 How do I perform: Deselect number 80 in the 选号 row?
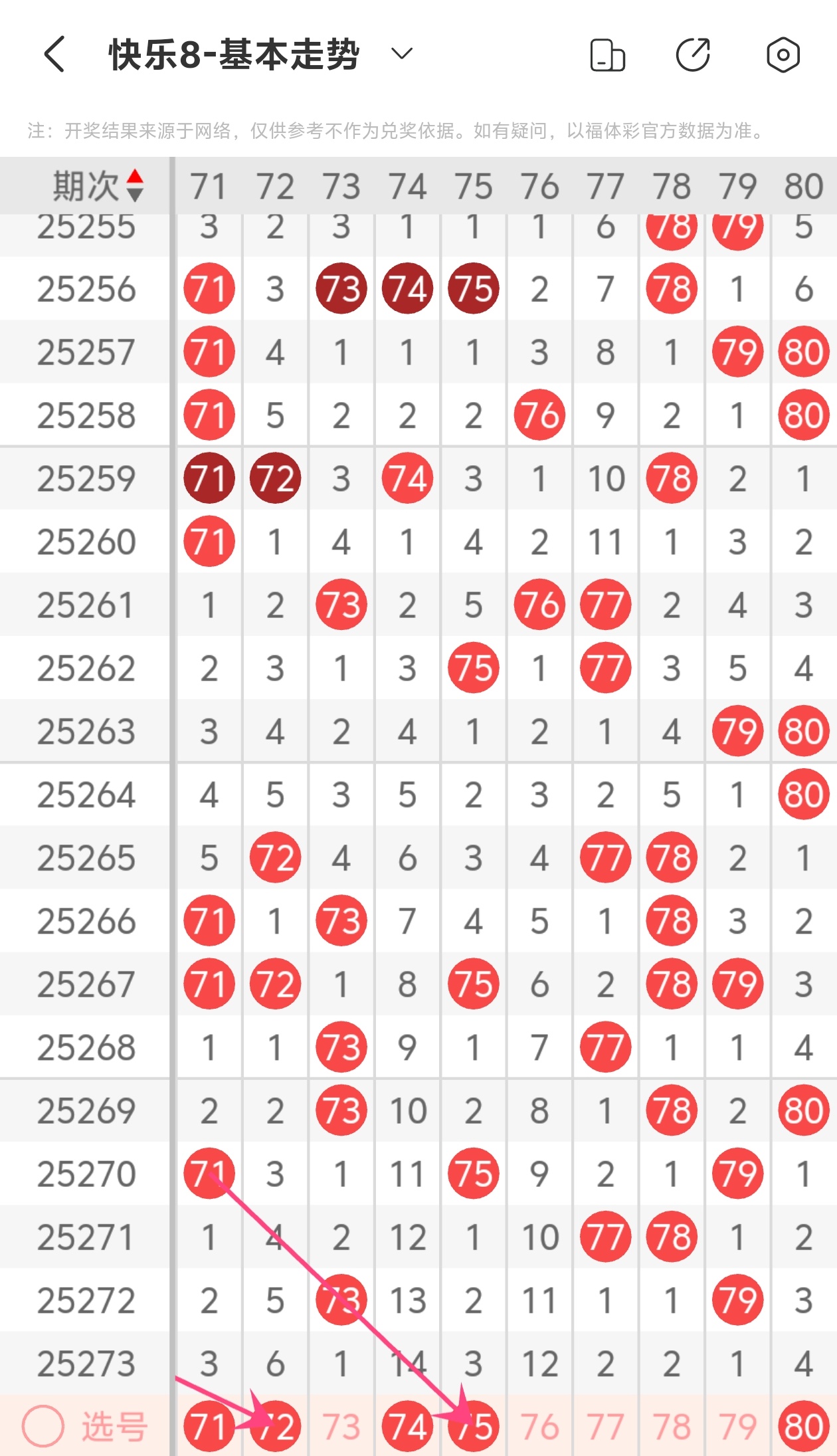[804, 1427]
